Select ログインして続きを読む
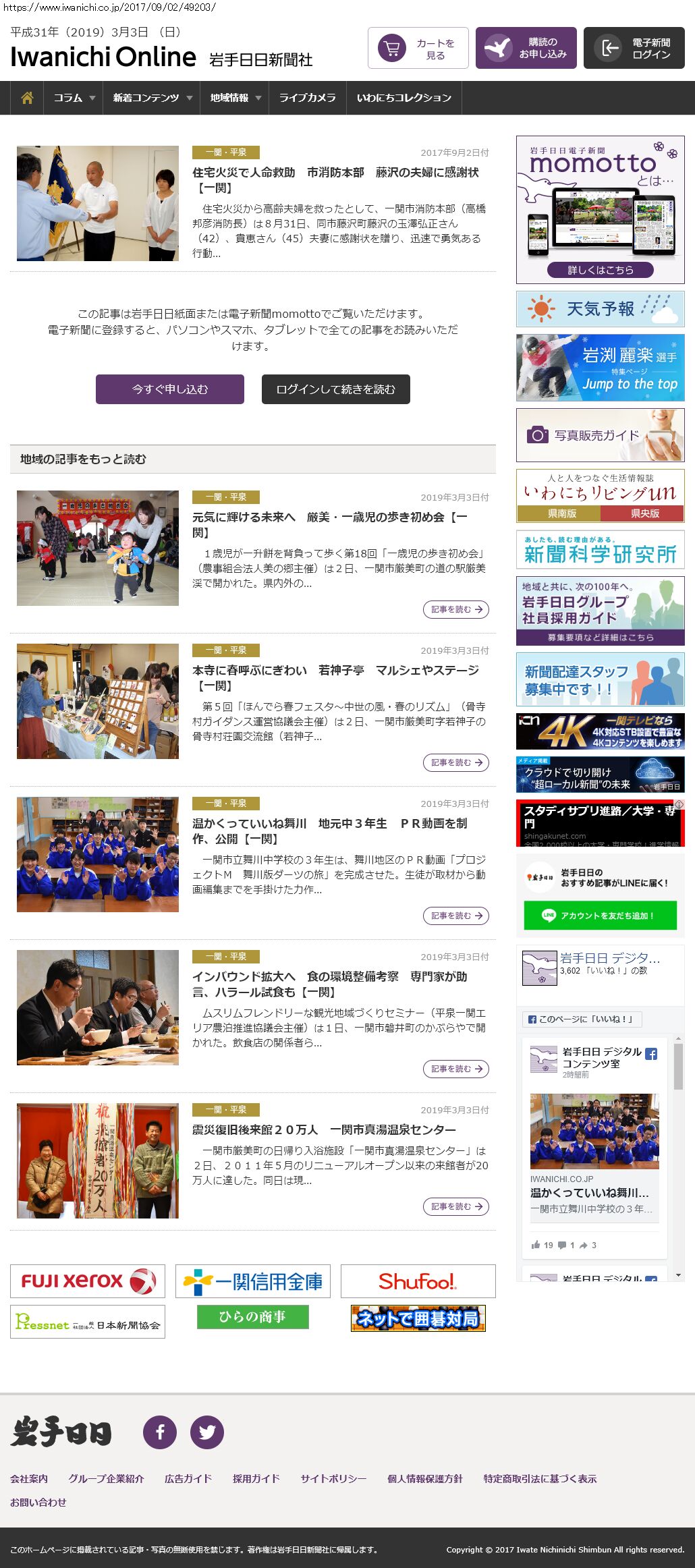Viewport: 695px width, 1568px height. (335, 389)
